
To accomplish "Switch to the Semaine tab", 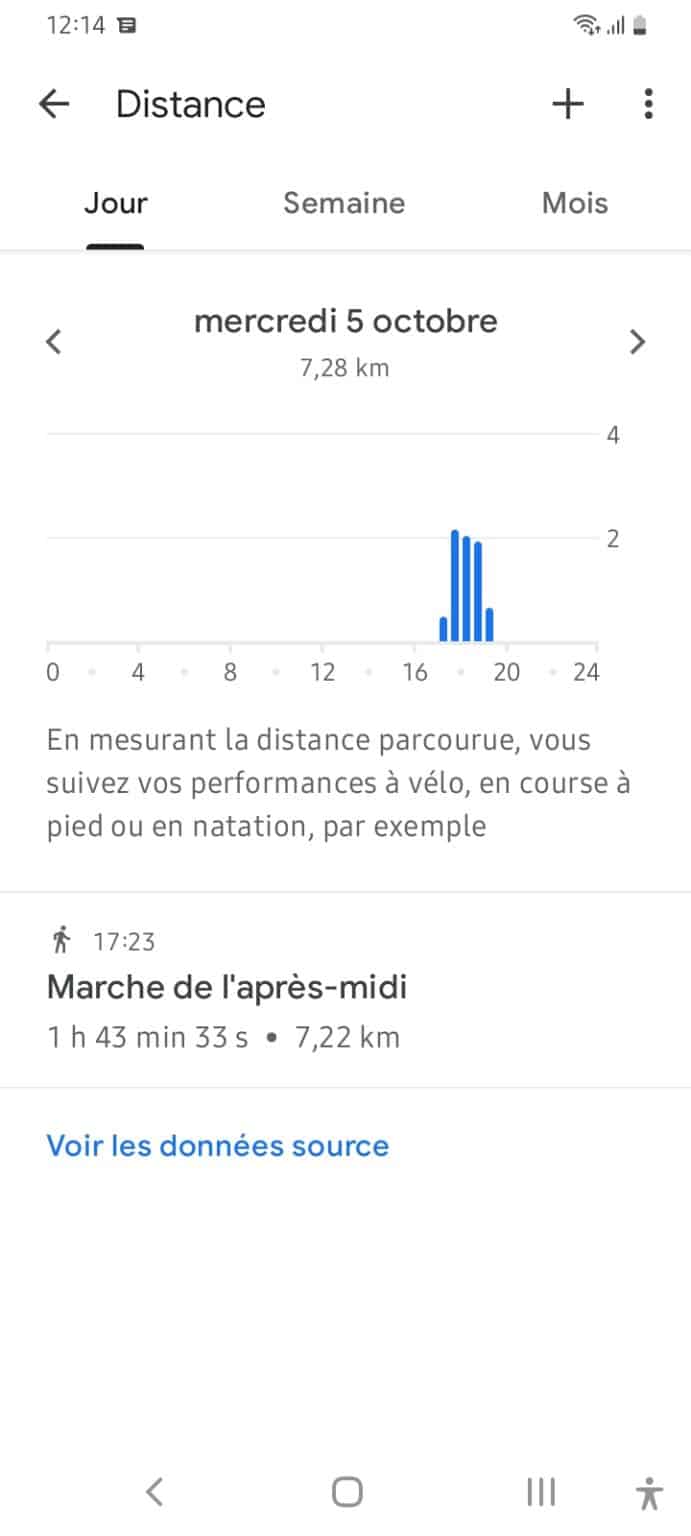I will pos(344,204).
